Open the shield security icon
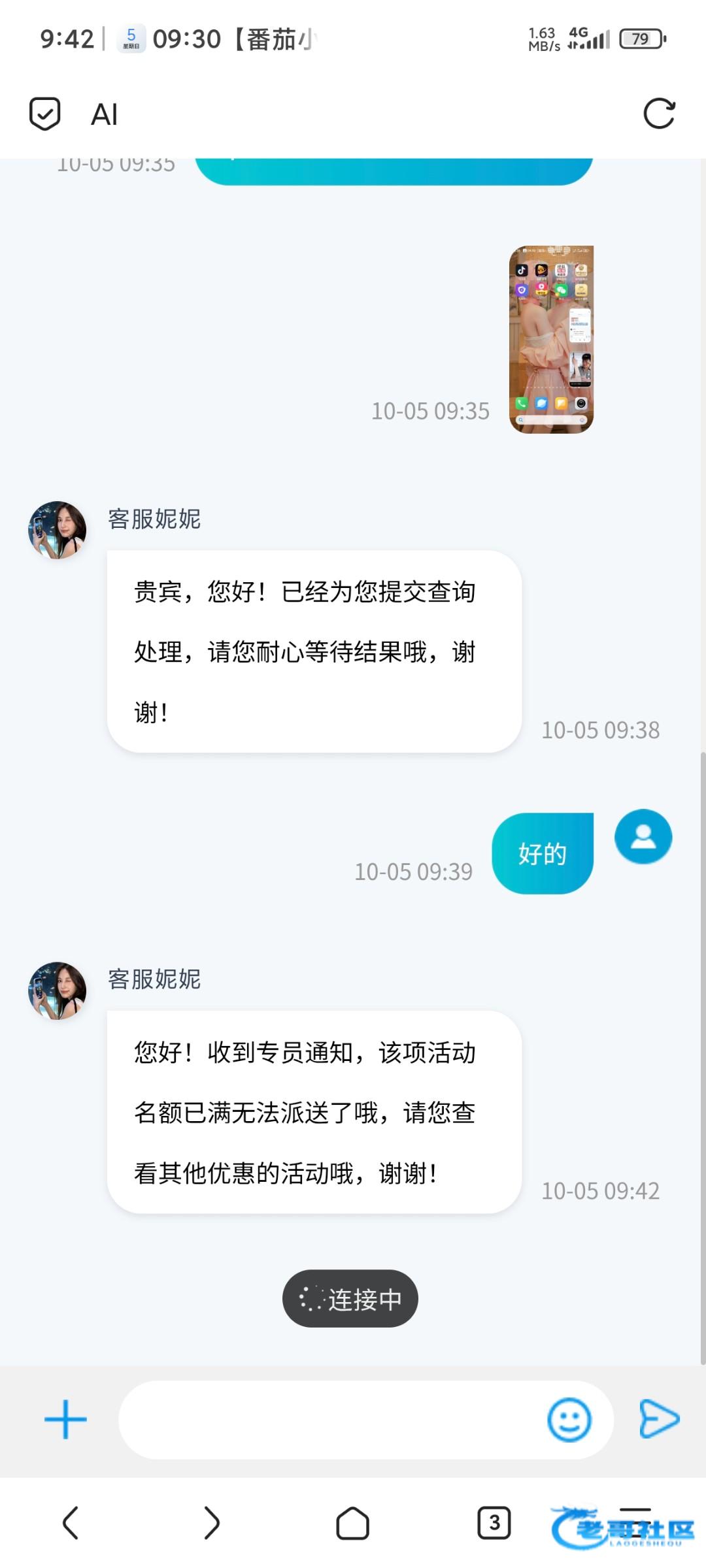The width and height of the screenshot is (706, 1568). click(45, 114)
